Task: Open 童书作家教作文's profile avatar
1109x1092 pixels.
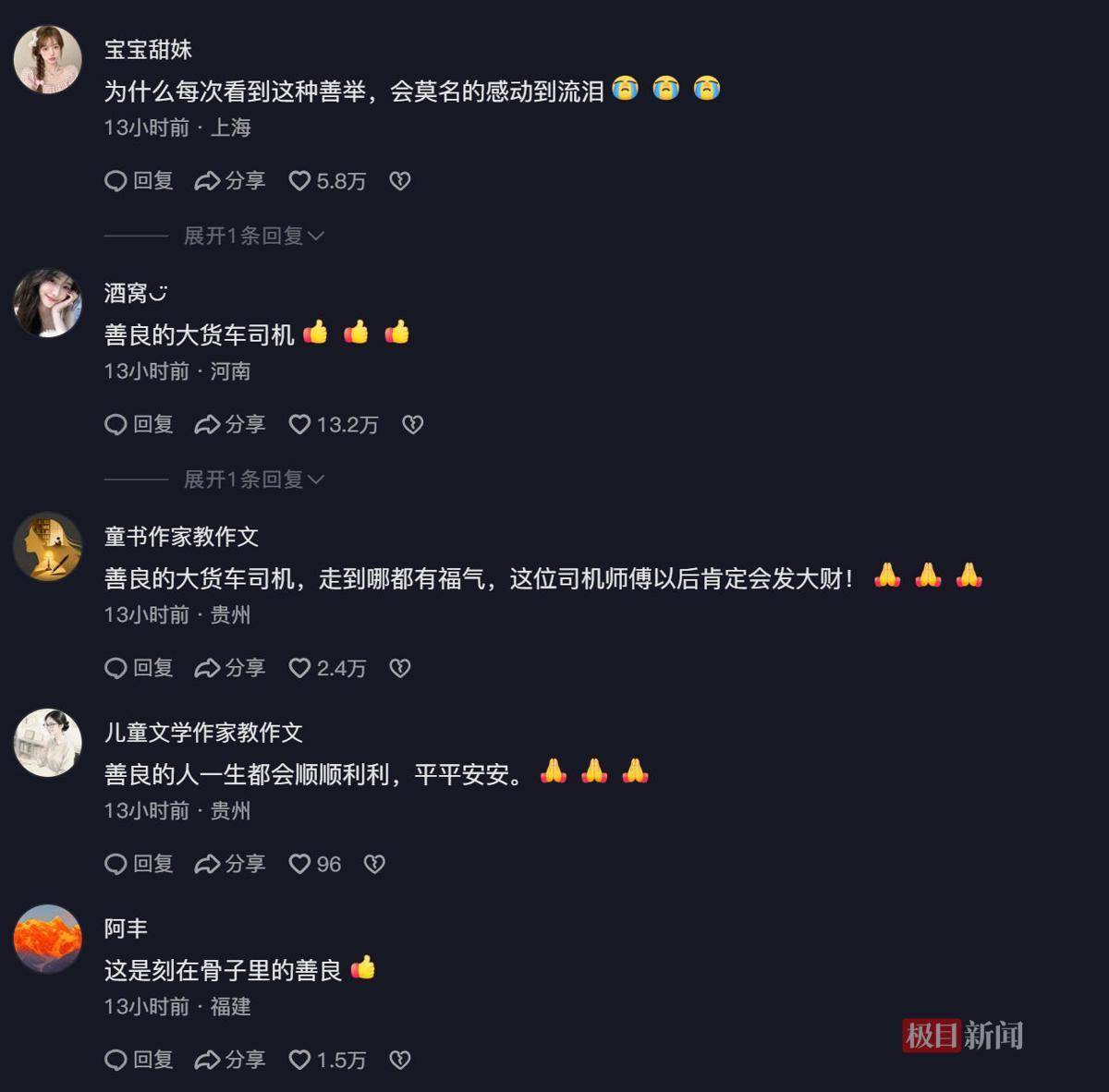Action: point(48,547)
